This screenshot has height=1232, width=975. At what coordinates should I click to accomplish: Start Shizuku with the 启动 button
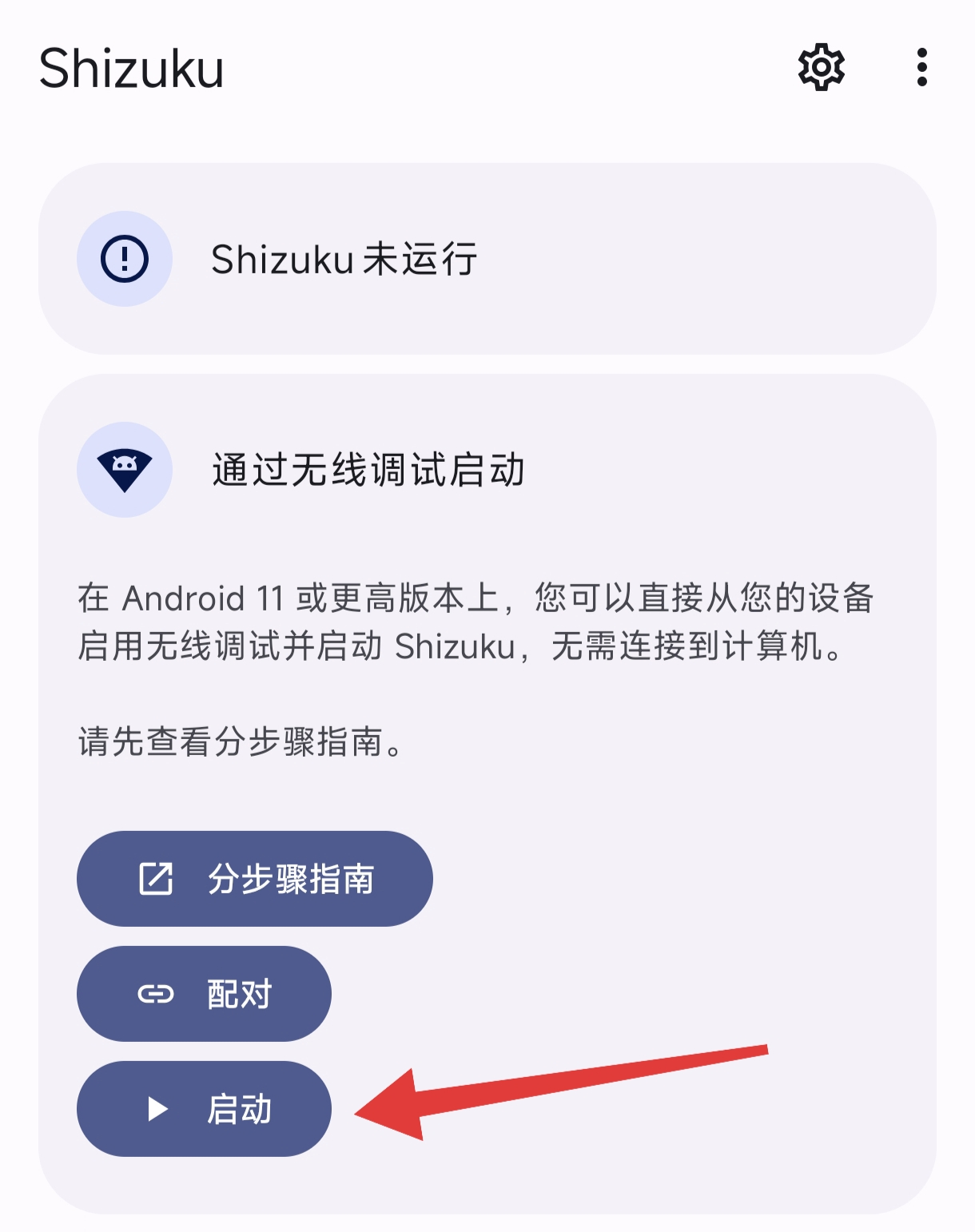pos(204,1109)
